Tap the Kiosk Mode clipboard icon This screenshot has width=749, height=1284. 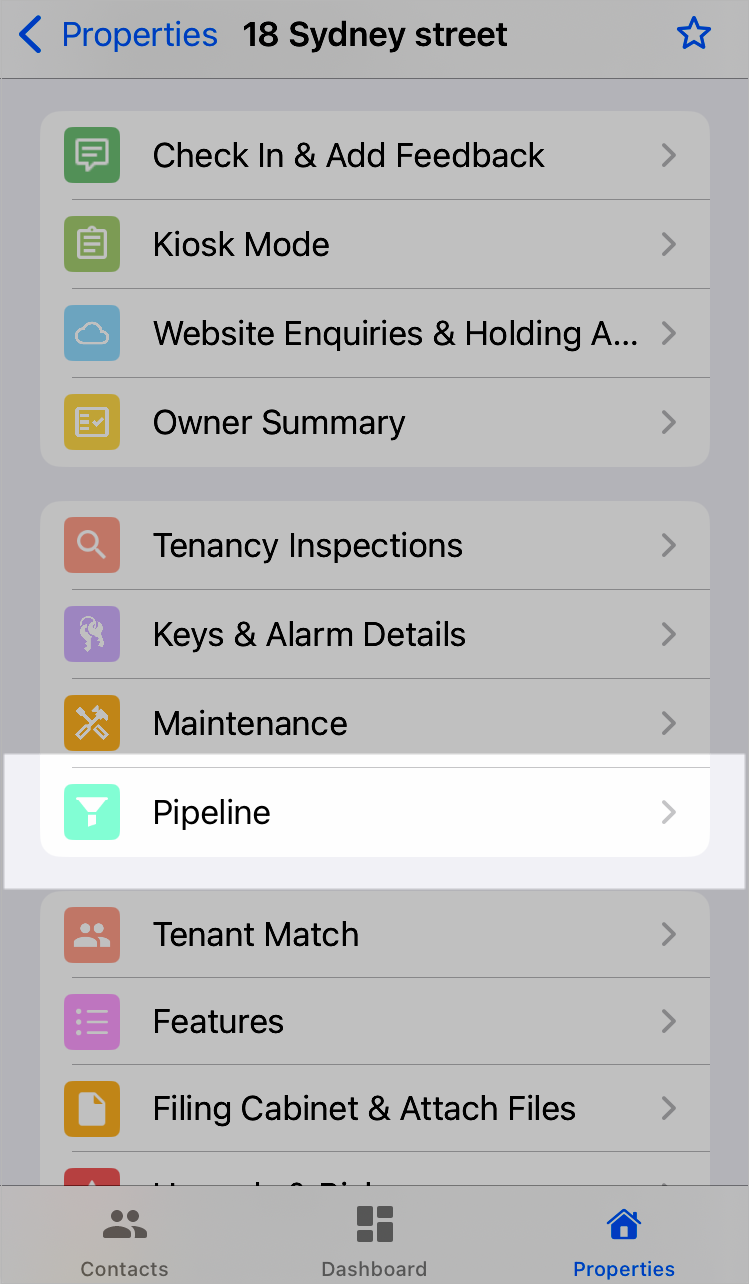[x=91, y=244]
